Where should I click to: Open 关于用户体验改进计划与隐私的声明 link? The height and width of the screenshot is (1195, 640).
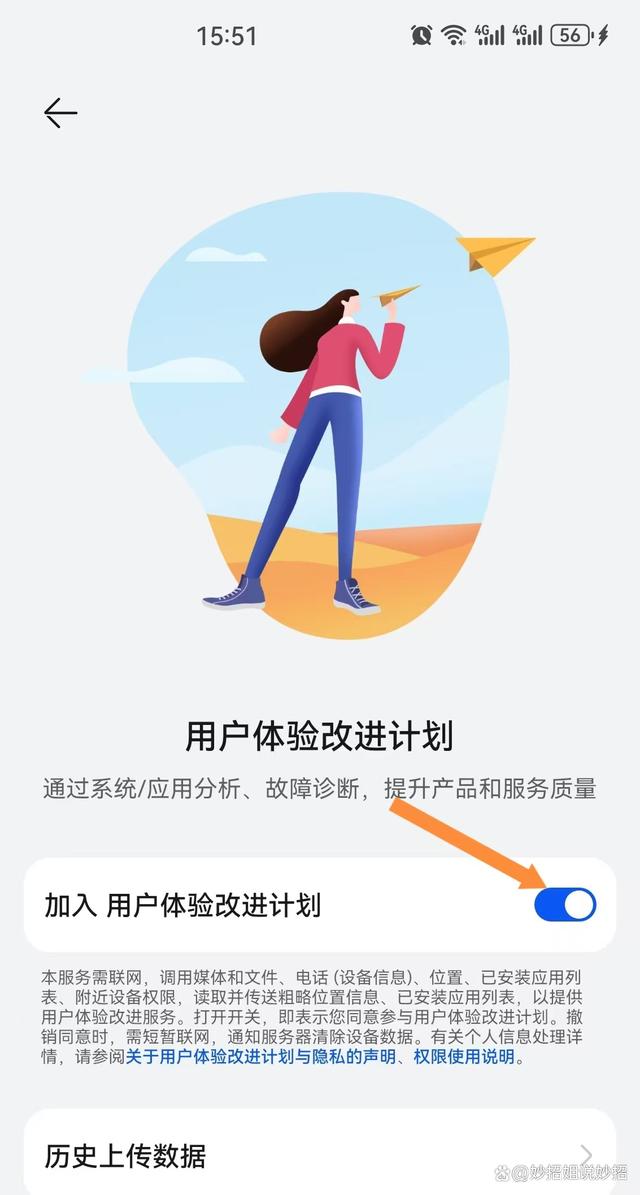click(263, 1056)
